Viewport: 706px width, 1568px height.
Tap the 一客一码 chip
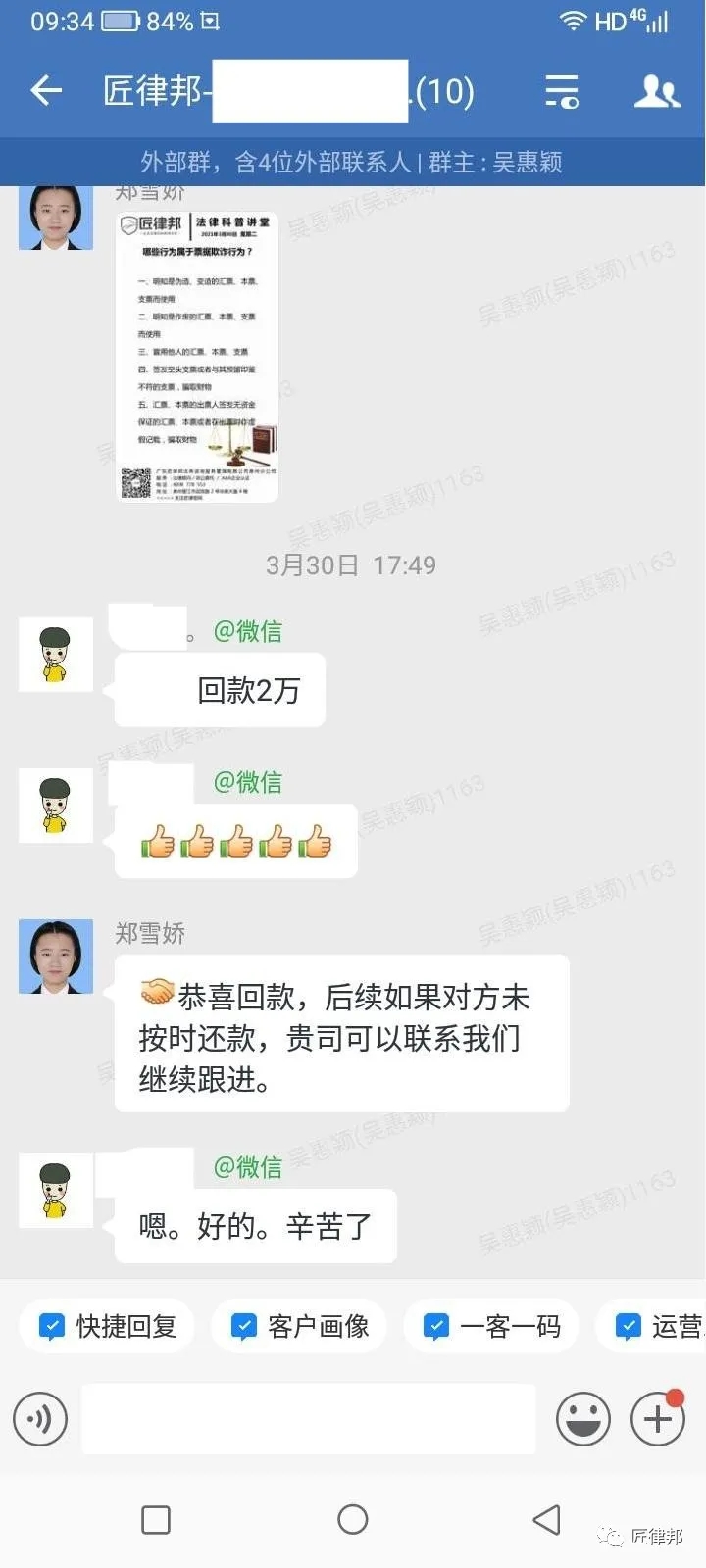(x=491, y=1326)
